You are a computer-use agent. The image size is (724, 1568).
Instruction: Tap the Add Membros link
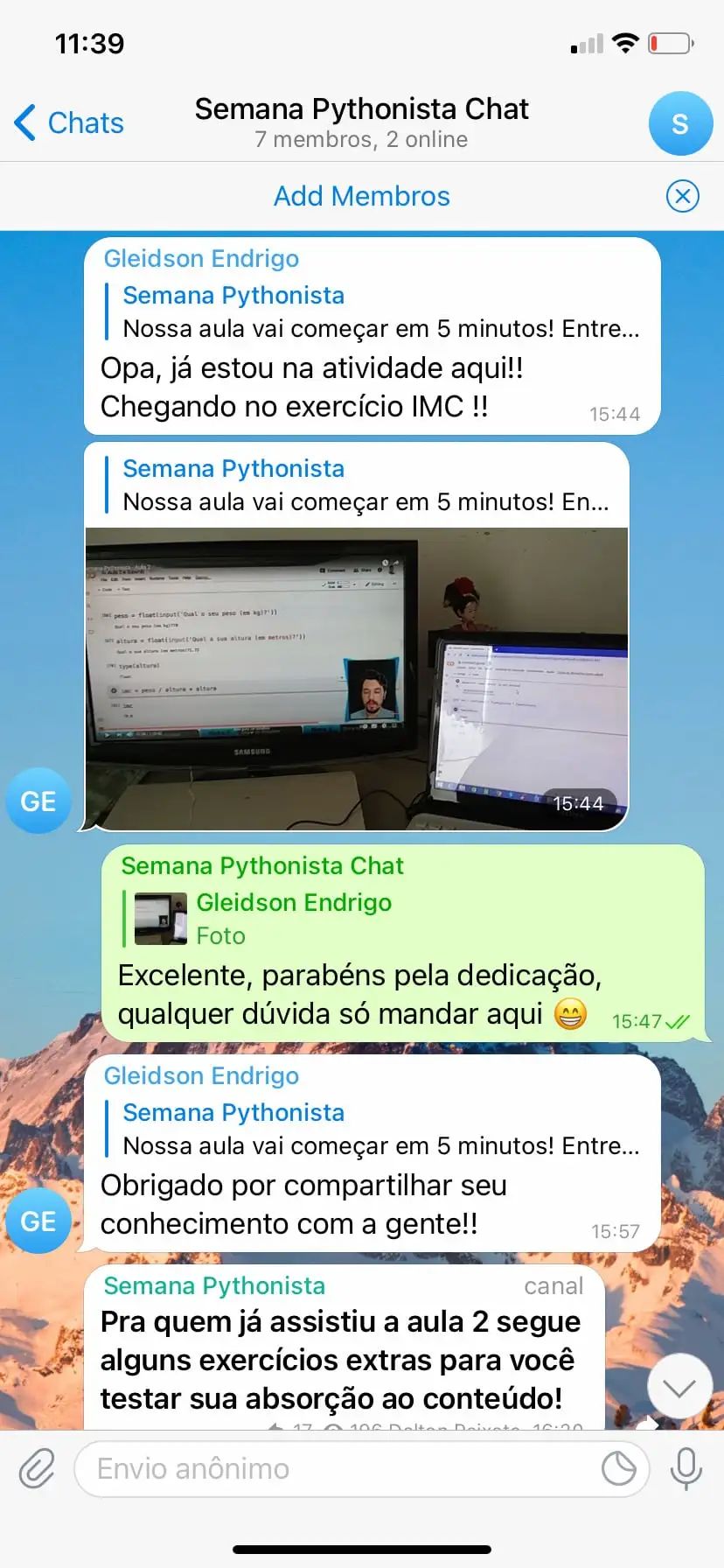pos(361,196)
